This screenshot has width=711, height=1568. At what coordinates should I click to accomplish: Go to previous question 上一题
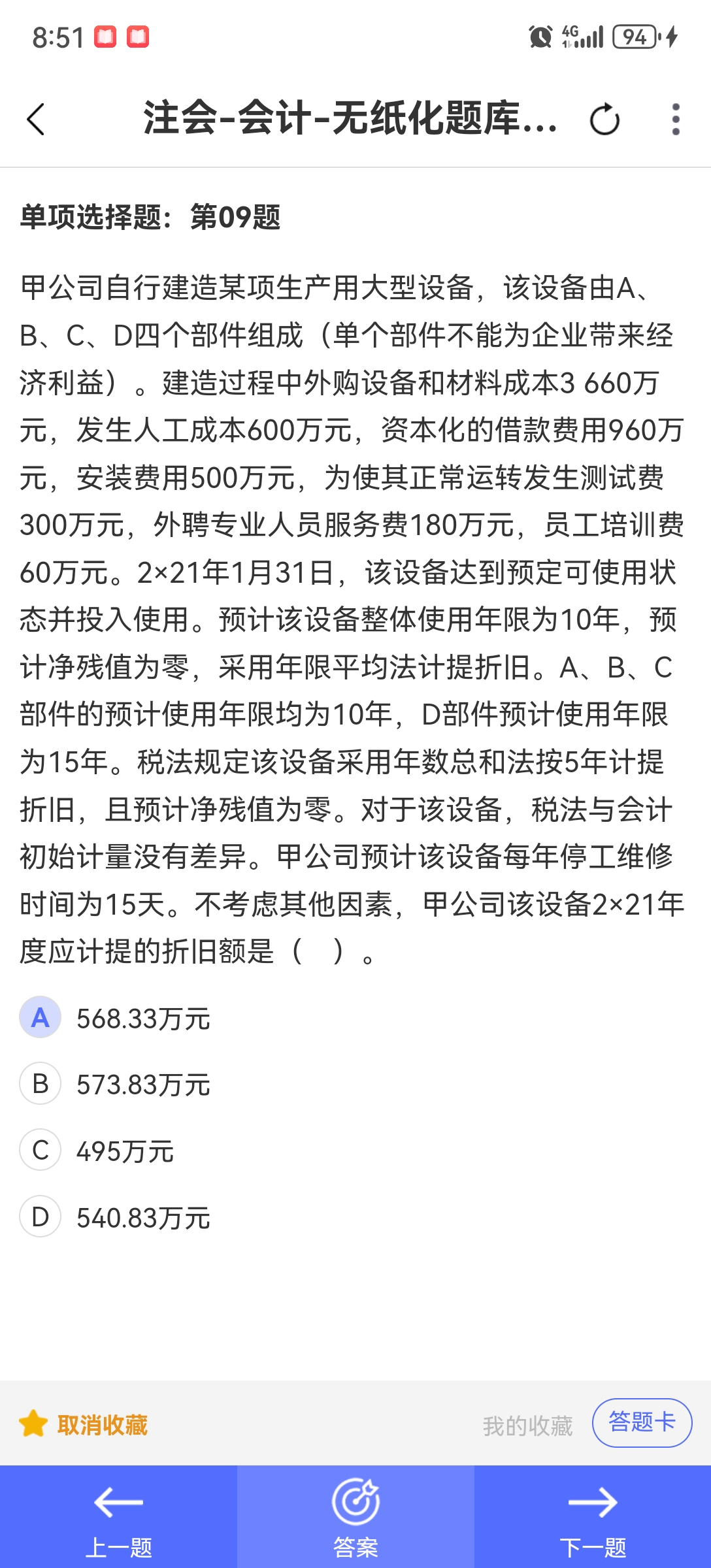coord(118,1516)
